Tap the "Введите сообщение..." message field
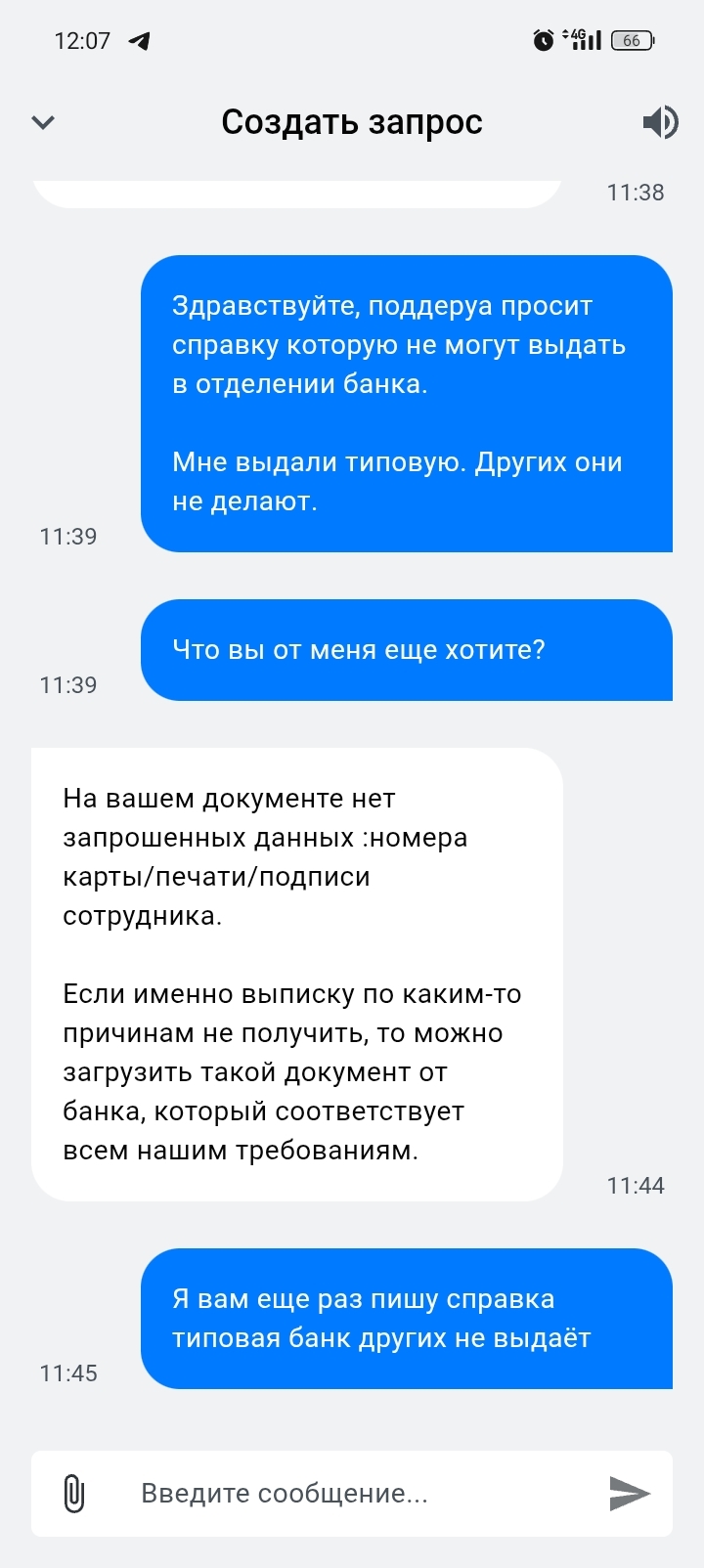The height and width of the screenshot is (1568, 704). [352, 1493]
